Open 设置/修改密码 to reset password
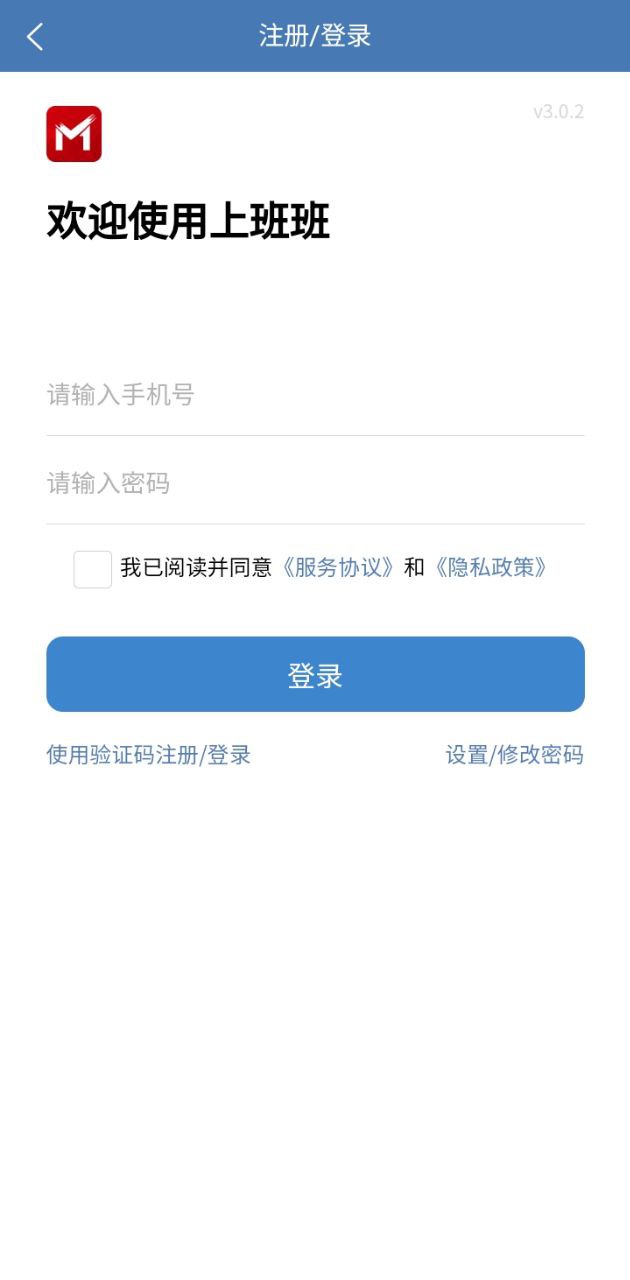The width and height of the screenshot is (630, 1280). point(514,755)
